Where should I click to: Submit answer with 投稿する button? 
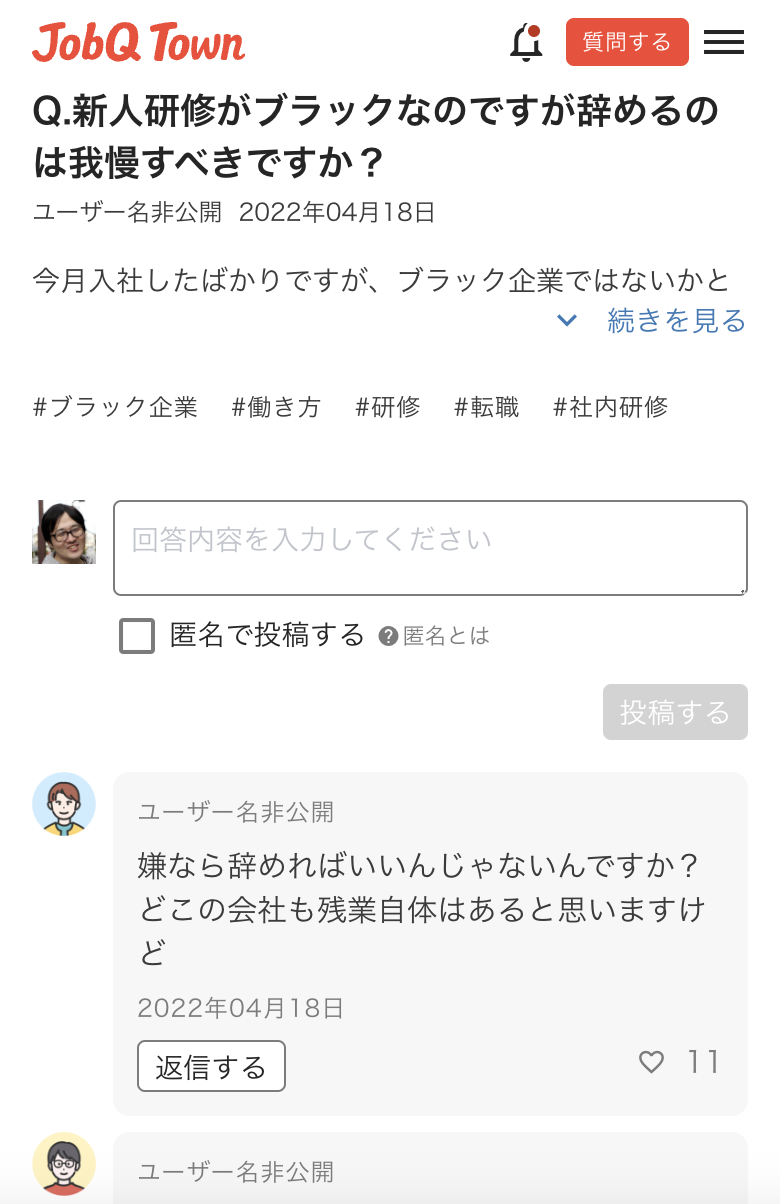point(675,712)
